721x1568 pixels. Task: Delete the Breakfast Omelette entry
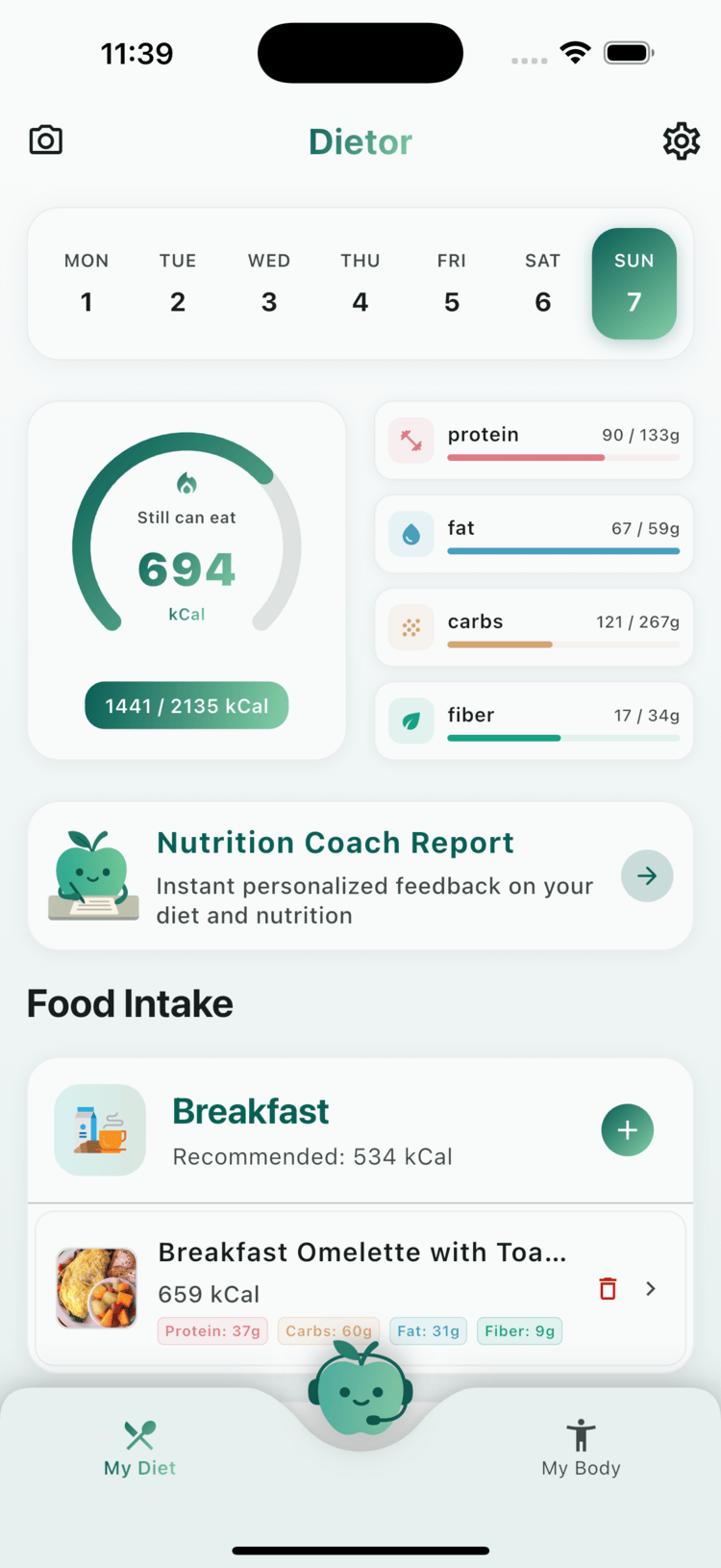607,1287
